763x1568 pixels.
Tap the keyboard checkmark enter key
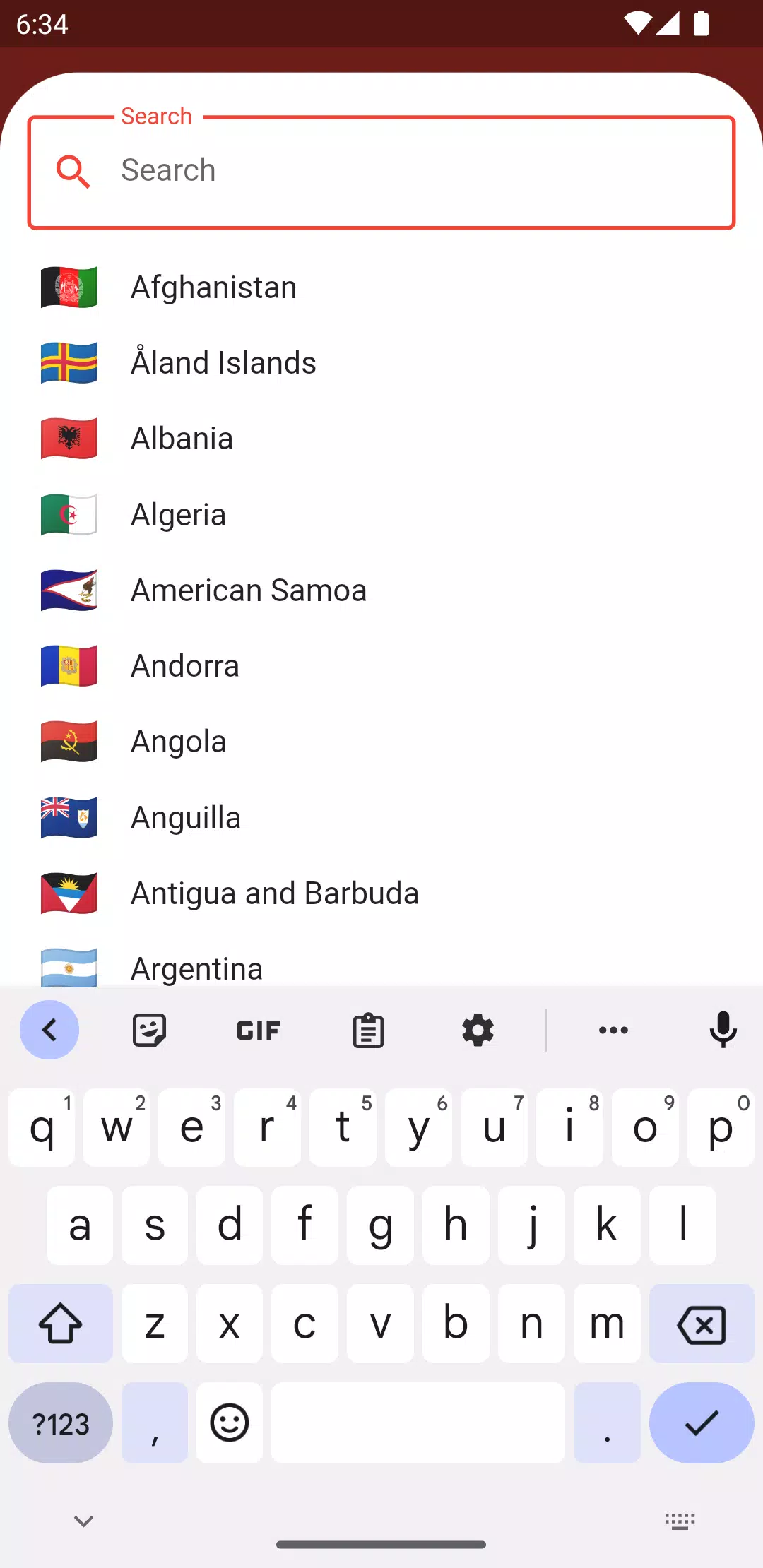click(x=702, y=1423)
